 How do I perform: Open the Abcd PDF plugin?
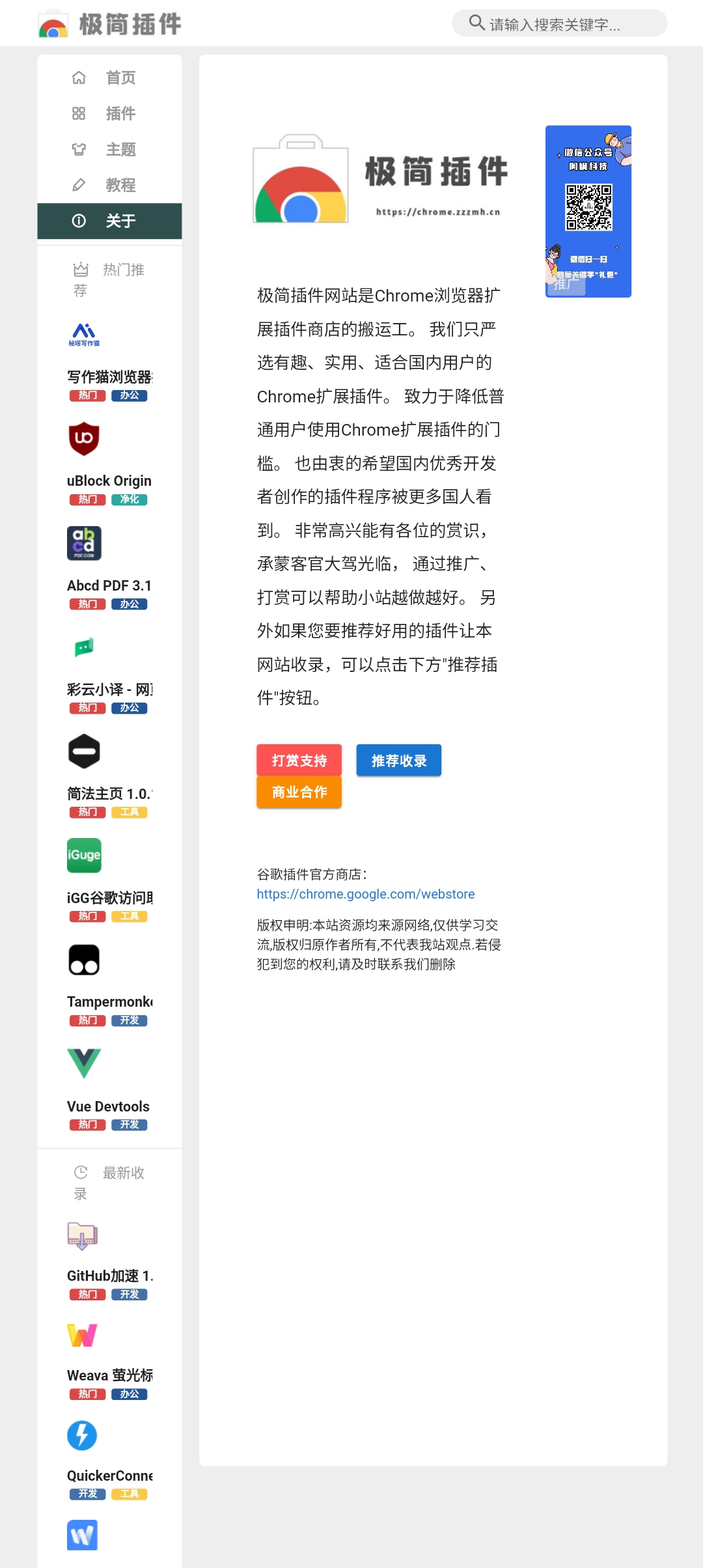[109, 585]
